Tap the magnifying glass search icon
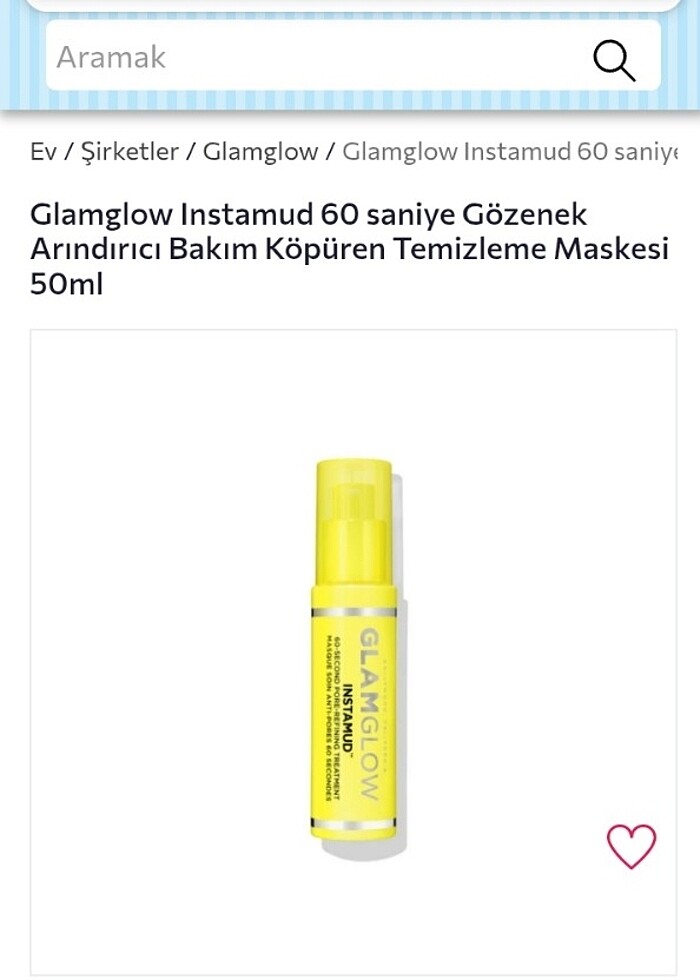Image resolution: width=700 pixels, height=980 pixels. pyautogui.click(x=614, y=60)
